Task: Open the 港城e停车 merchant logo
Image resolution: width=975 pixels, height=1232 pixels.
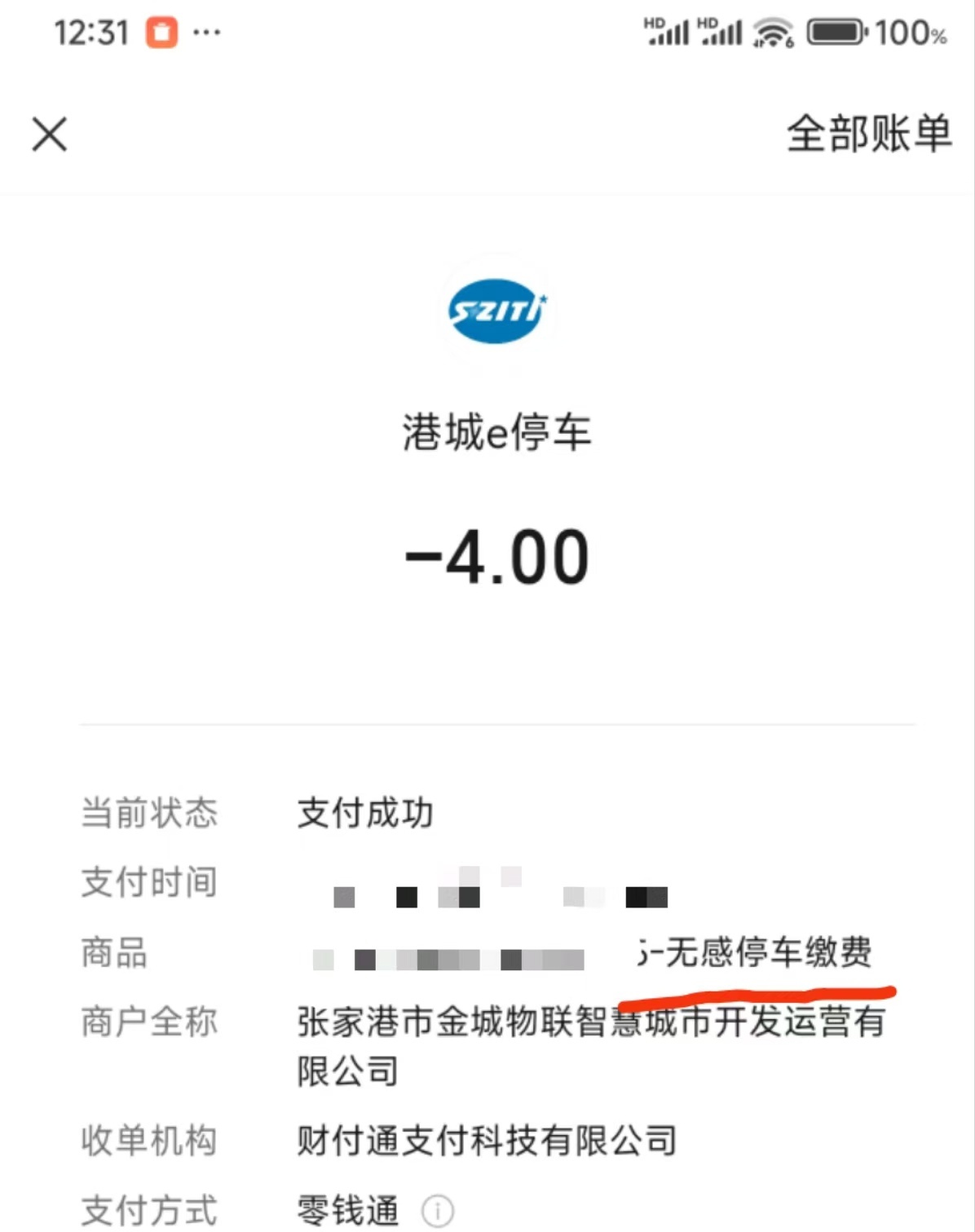Action: click(x=496, y=310)
